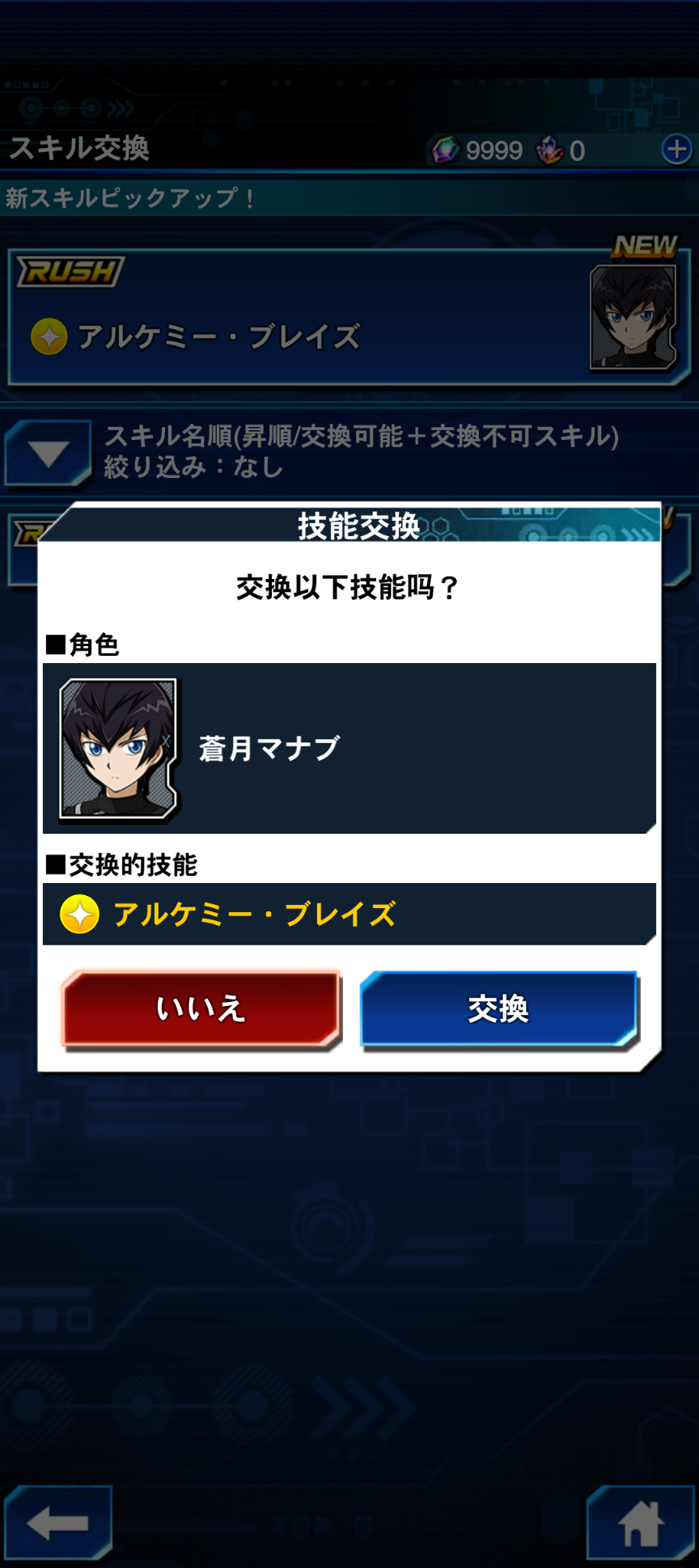Add more gems with the plus icon

[676, 150]
